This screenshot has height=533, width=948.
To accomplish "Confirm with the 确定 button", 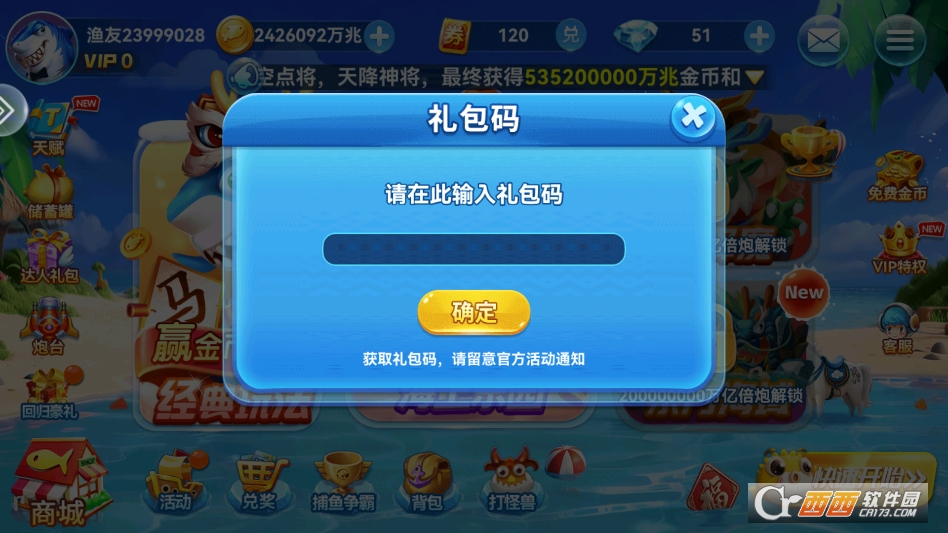I will pos(473,312).
